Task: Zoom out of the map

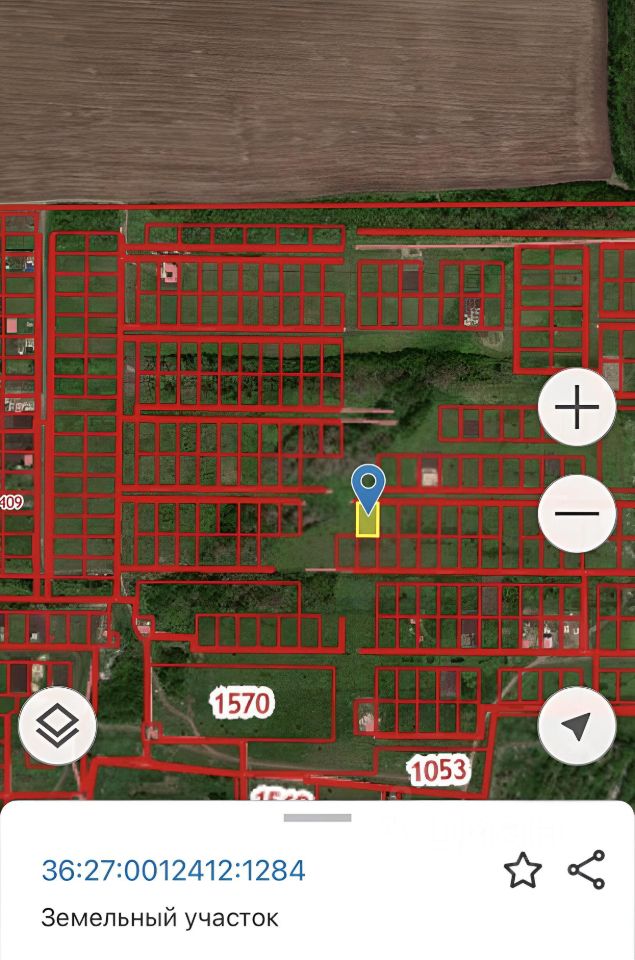Action: pos(577,514)
